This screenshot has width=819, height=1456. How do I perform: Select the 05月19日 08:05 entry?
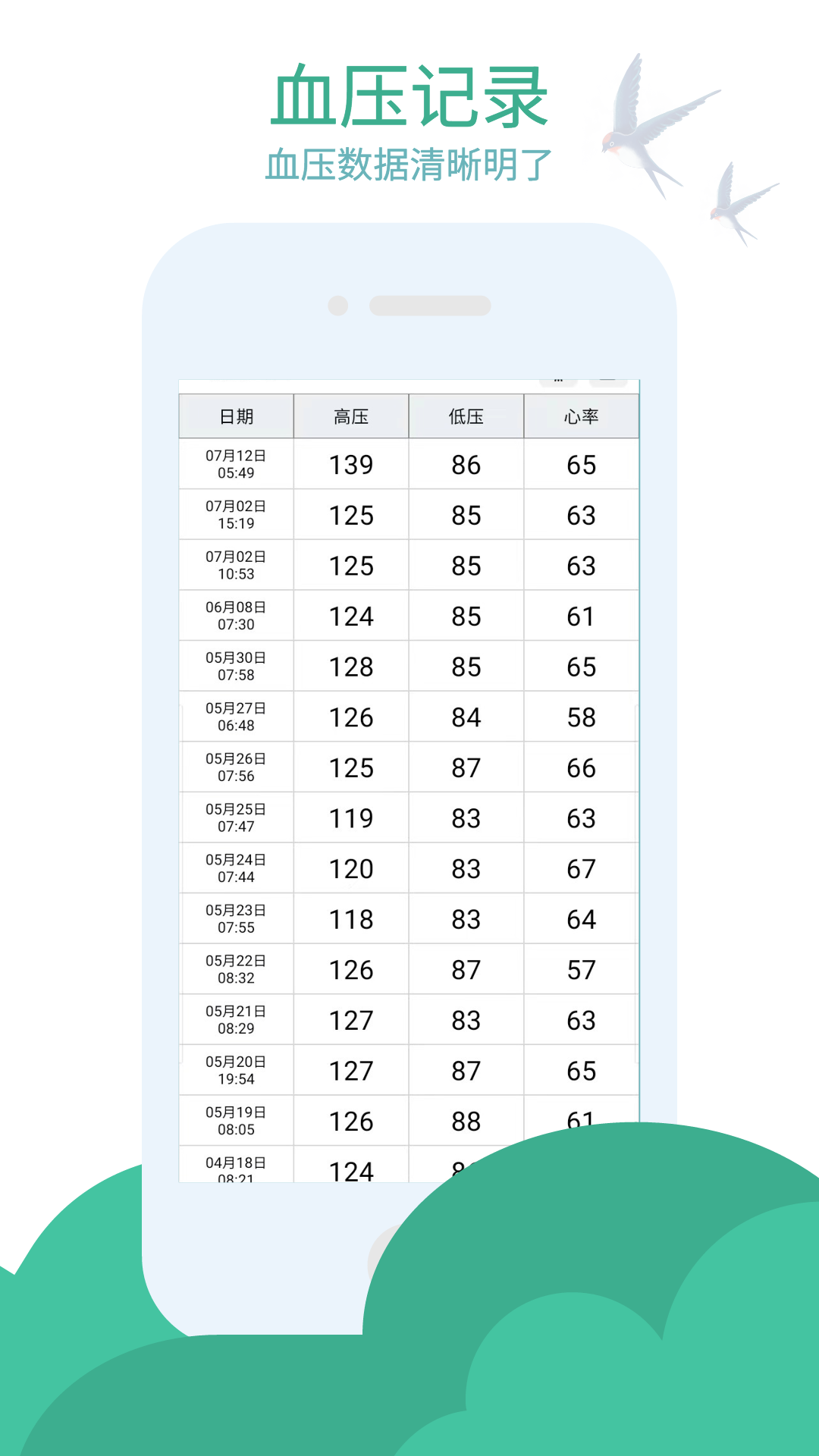[236, 1120]
